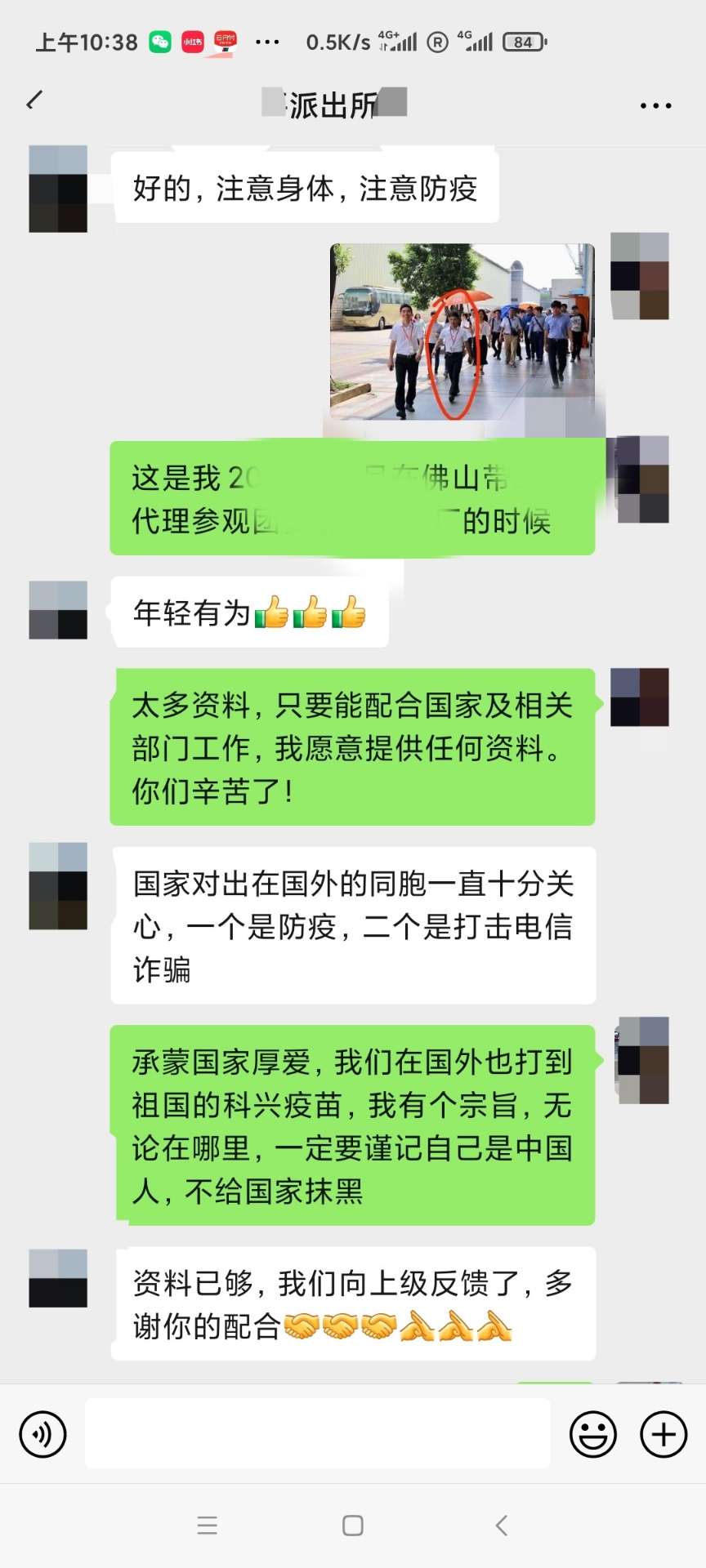Viewport: 706px width, 1568px height.
Task: Open the chat info overflow menu
Action: point(655,105)
